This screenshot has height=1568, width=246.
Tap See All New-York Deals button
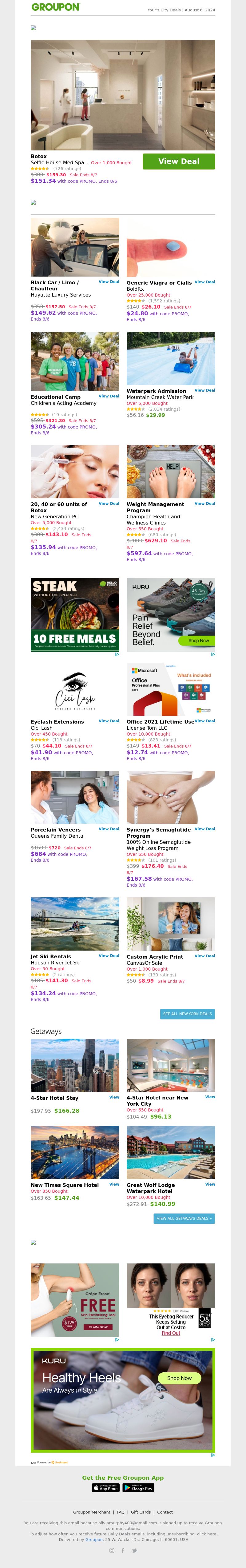click(187, 1014)
